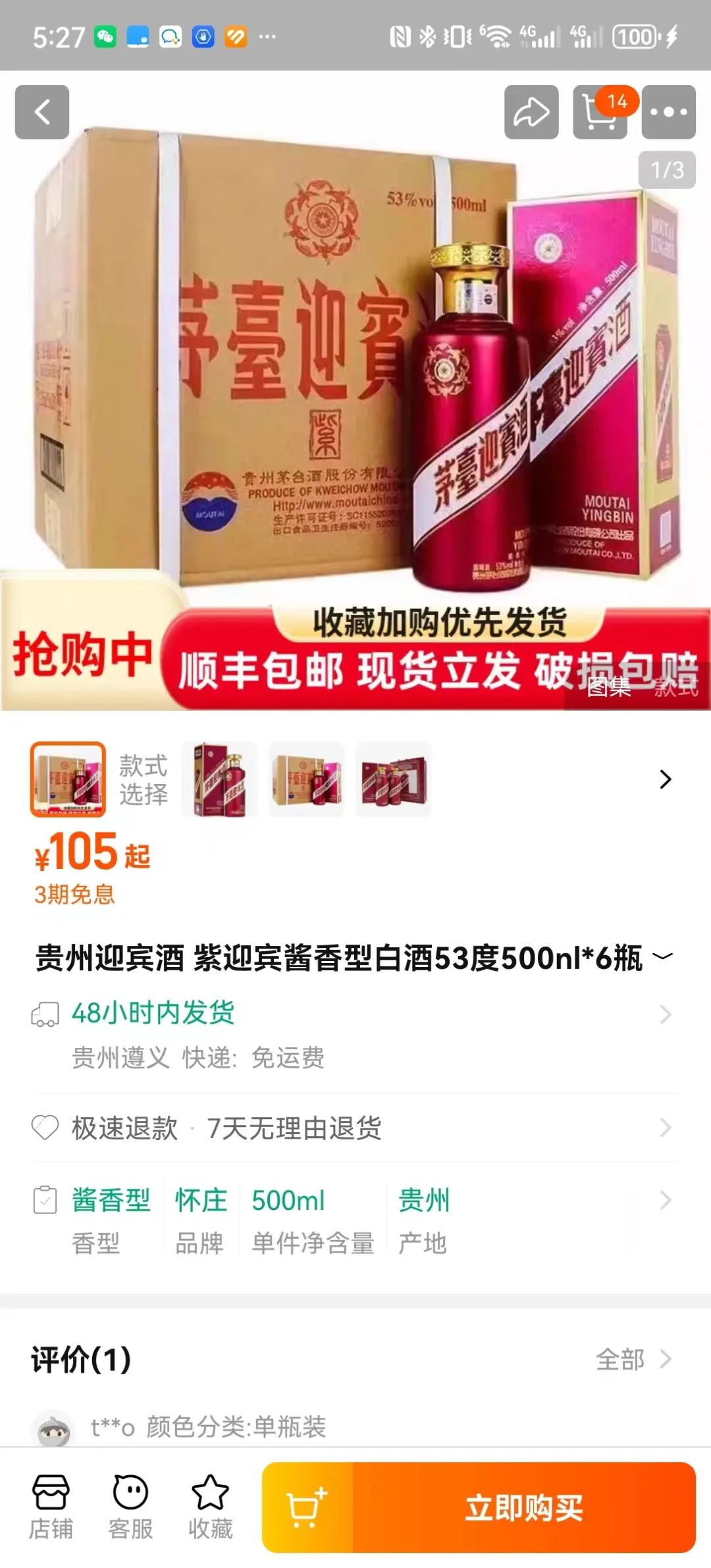Open the three-dot overflow menu

(x=668, y=112)
